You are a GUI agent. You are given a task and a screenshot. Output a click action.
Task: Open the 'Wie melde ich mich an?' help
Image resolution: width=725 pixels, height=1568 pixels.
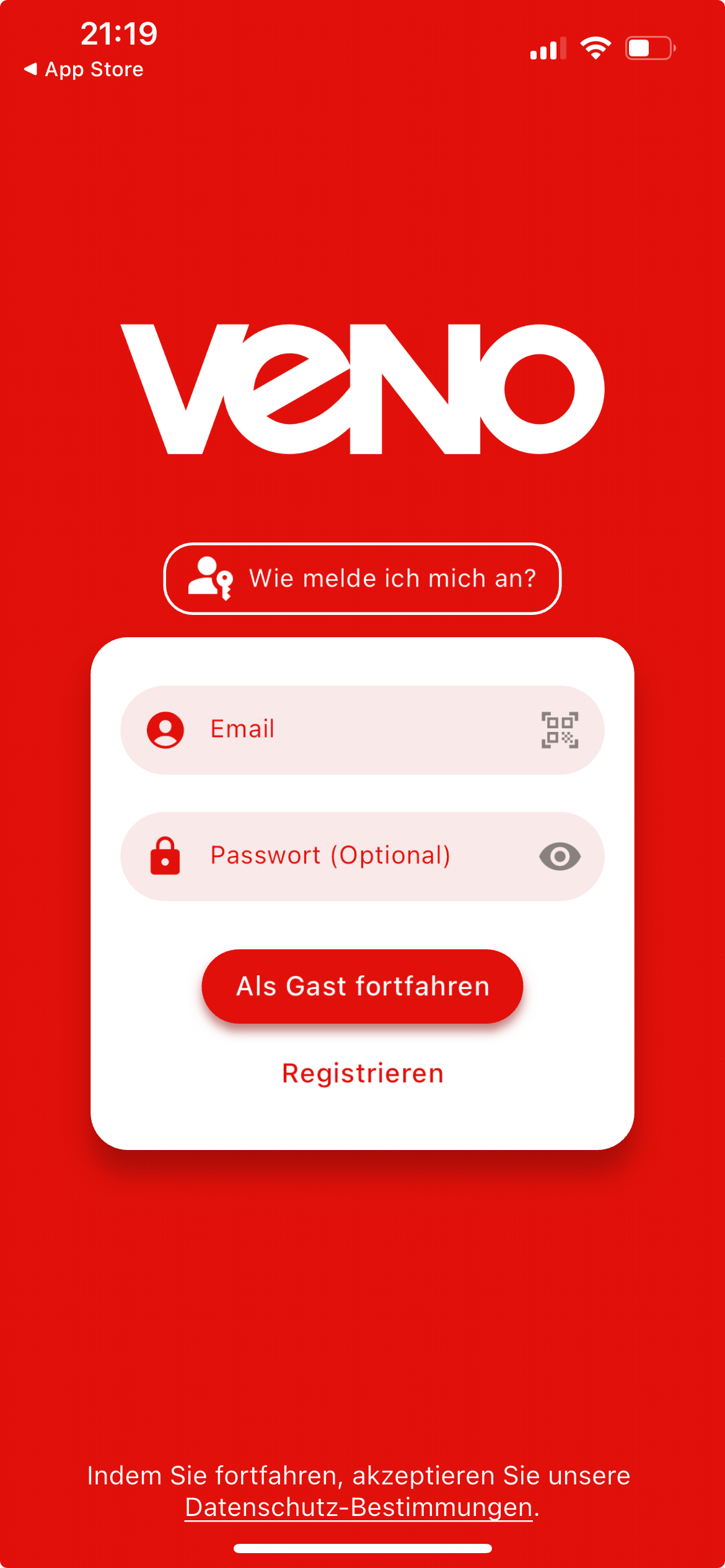(x=362, y=578)
